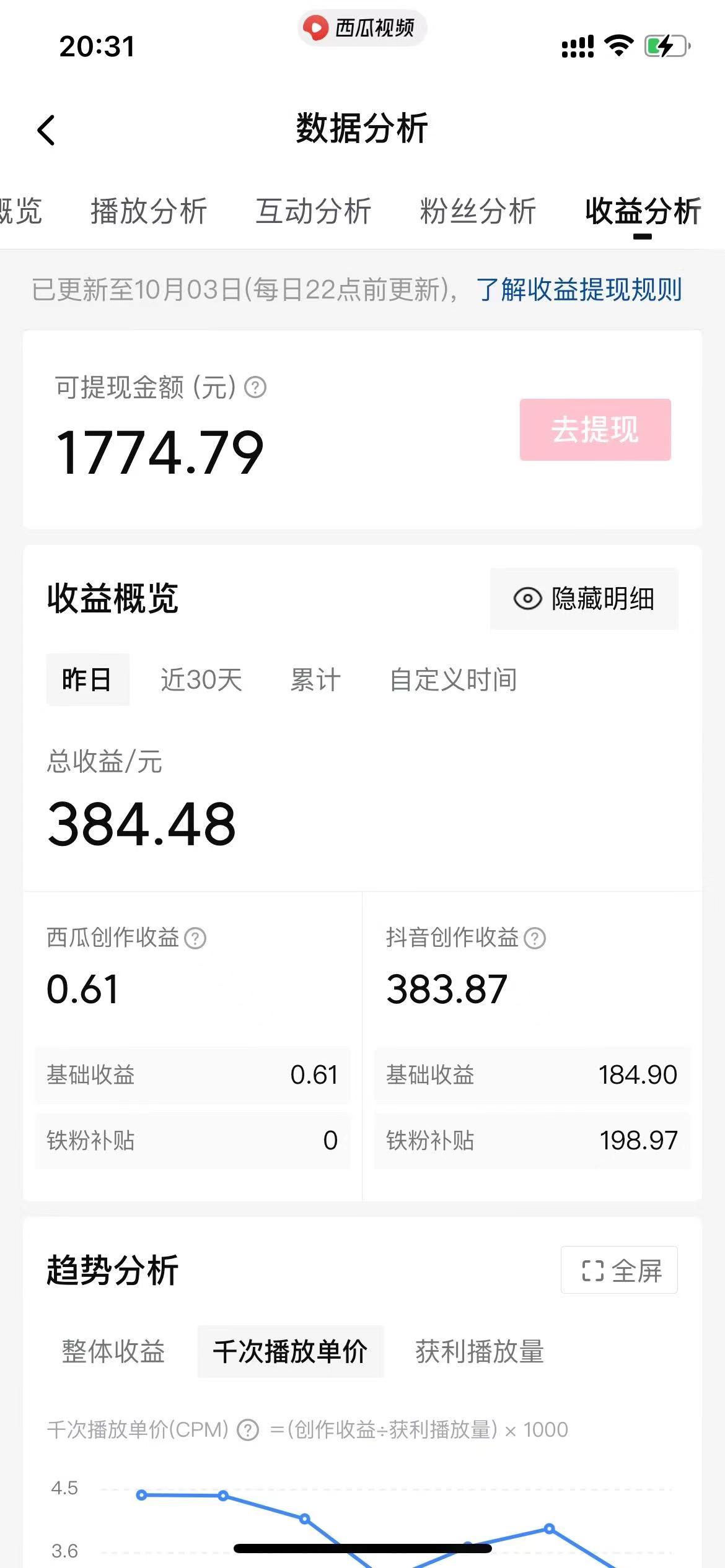Open the 抖音创作收益 explanation icon
725x1568 pixels.
[535, 937]
